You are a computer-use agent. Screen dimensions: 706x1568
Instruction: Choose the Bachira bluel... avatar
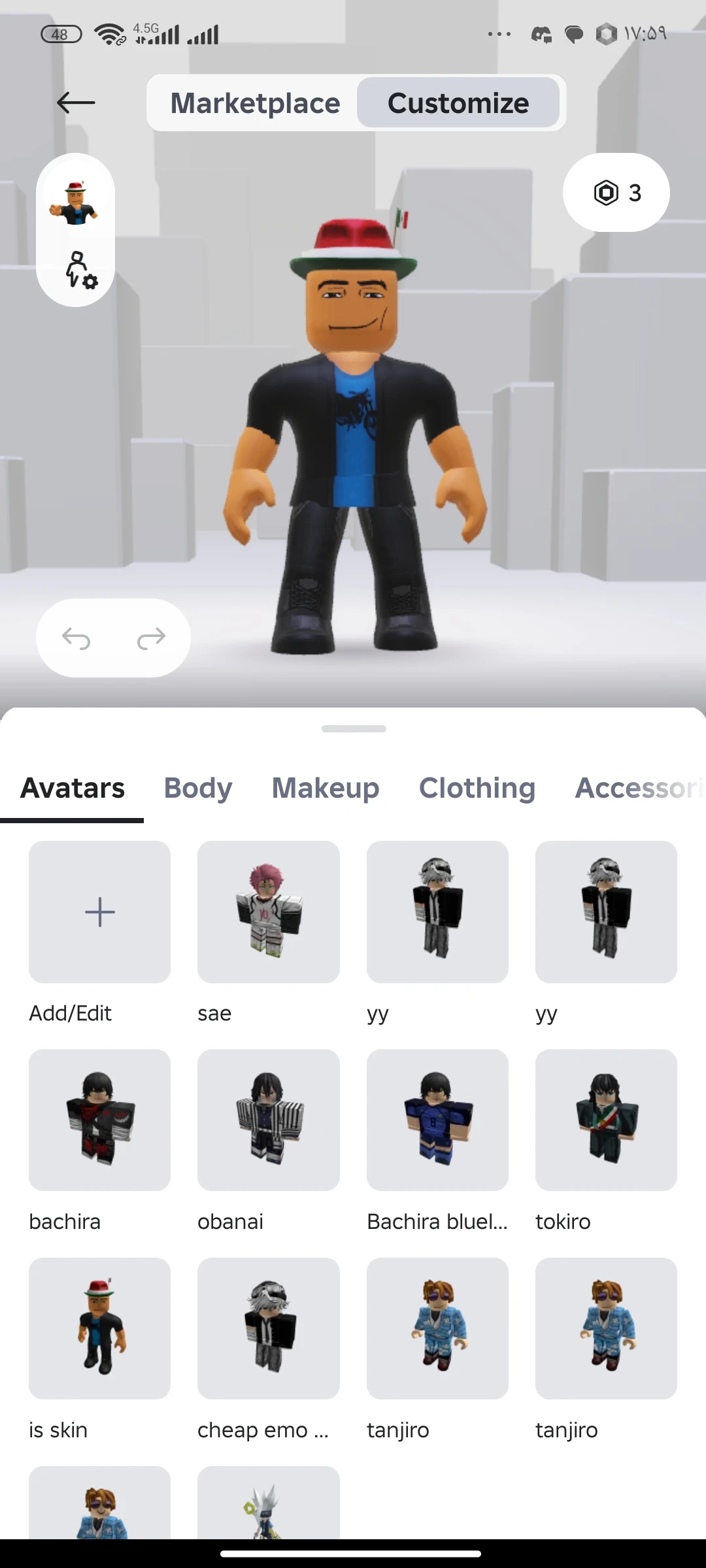click(437, 1120)
